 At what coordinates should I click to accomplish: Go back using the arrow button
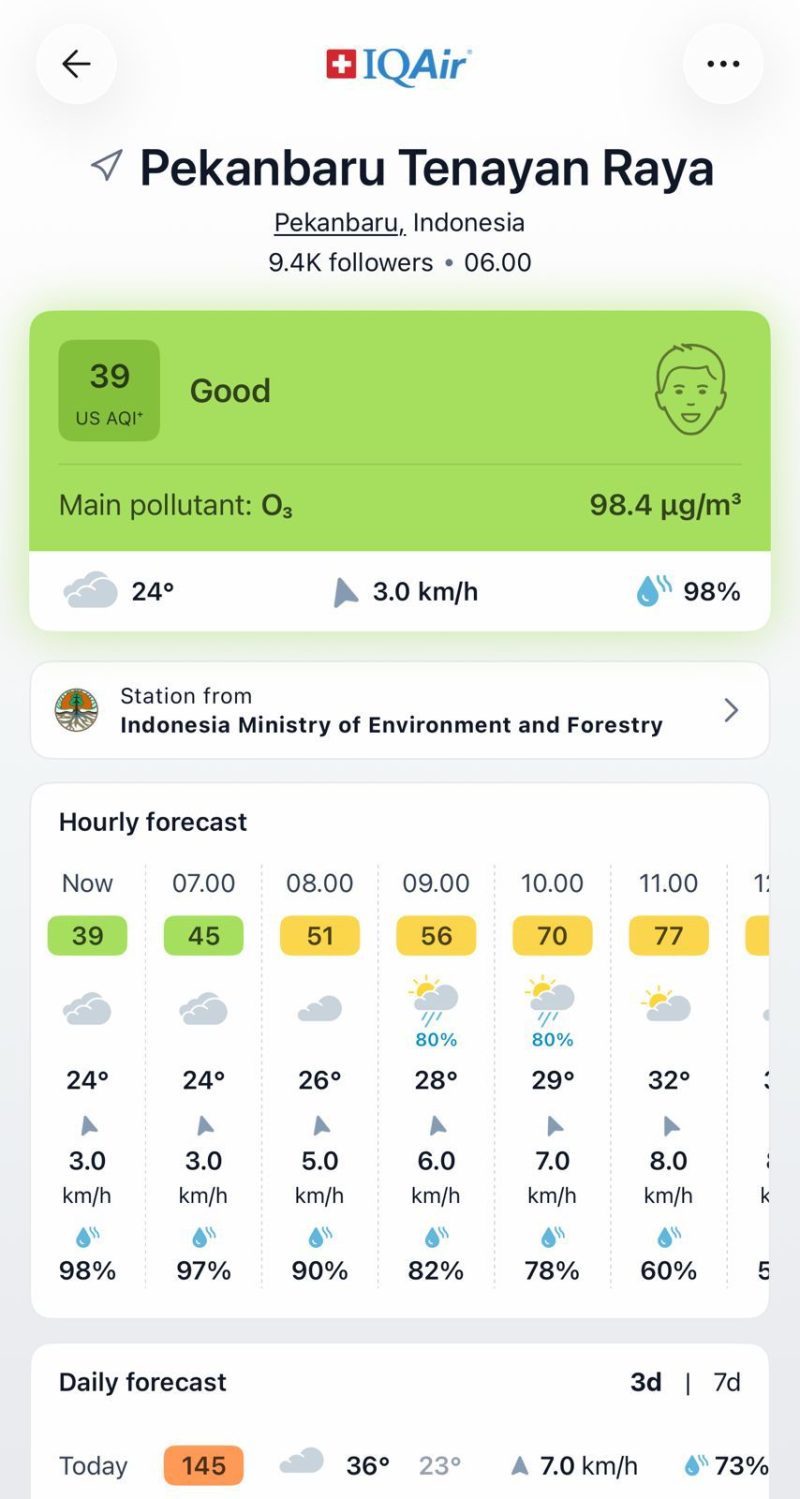(76, 64)
